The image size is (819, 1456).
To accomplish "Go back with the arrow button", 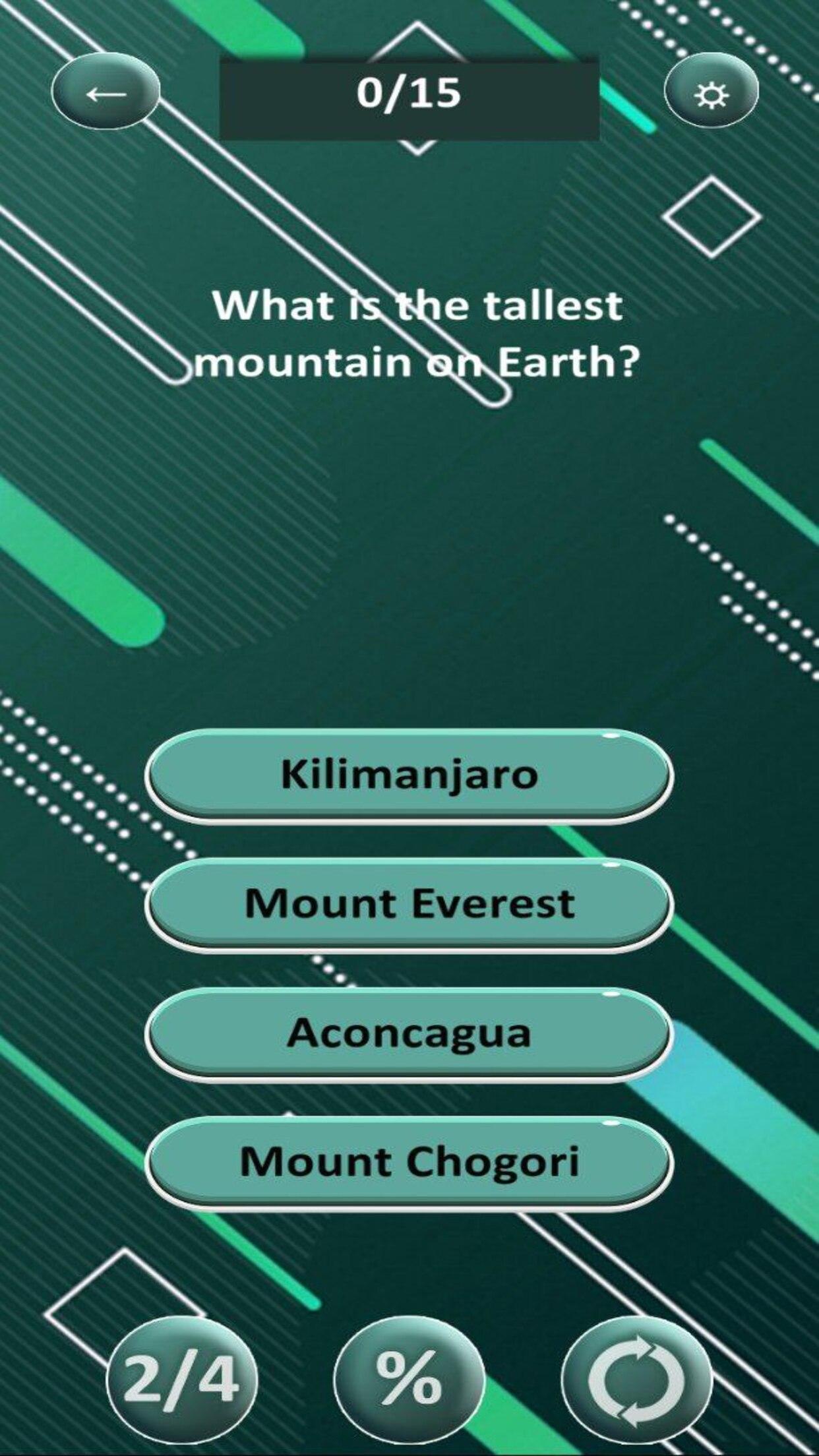I will click(106, 91).
